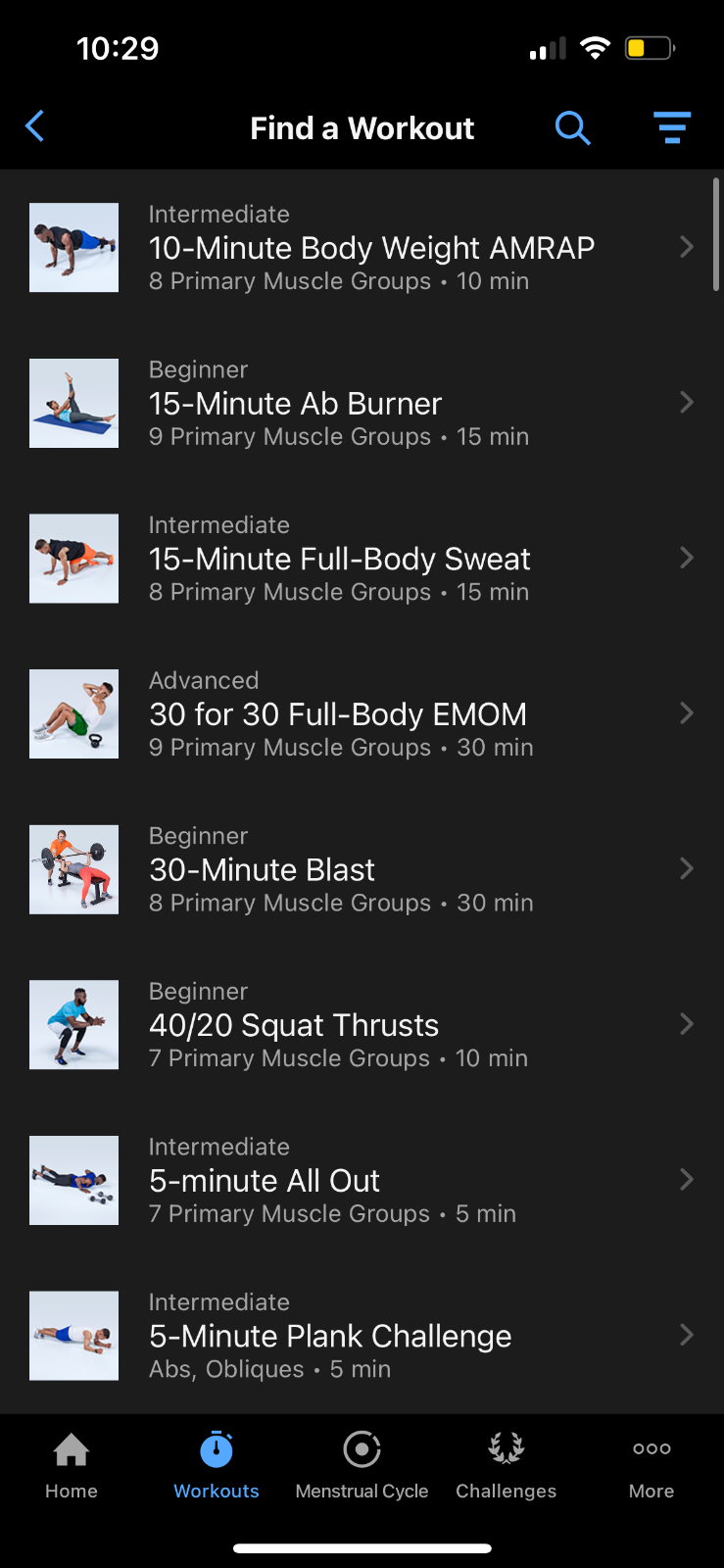Image resolution: width=724 pixels, height=1568 pixels.
Task: Go to the Menstrual Cycle tab
Action: [x=362, y=1465]
